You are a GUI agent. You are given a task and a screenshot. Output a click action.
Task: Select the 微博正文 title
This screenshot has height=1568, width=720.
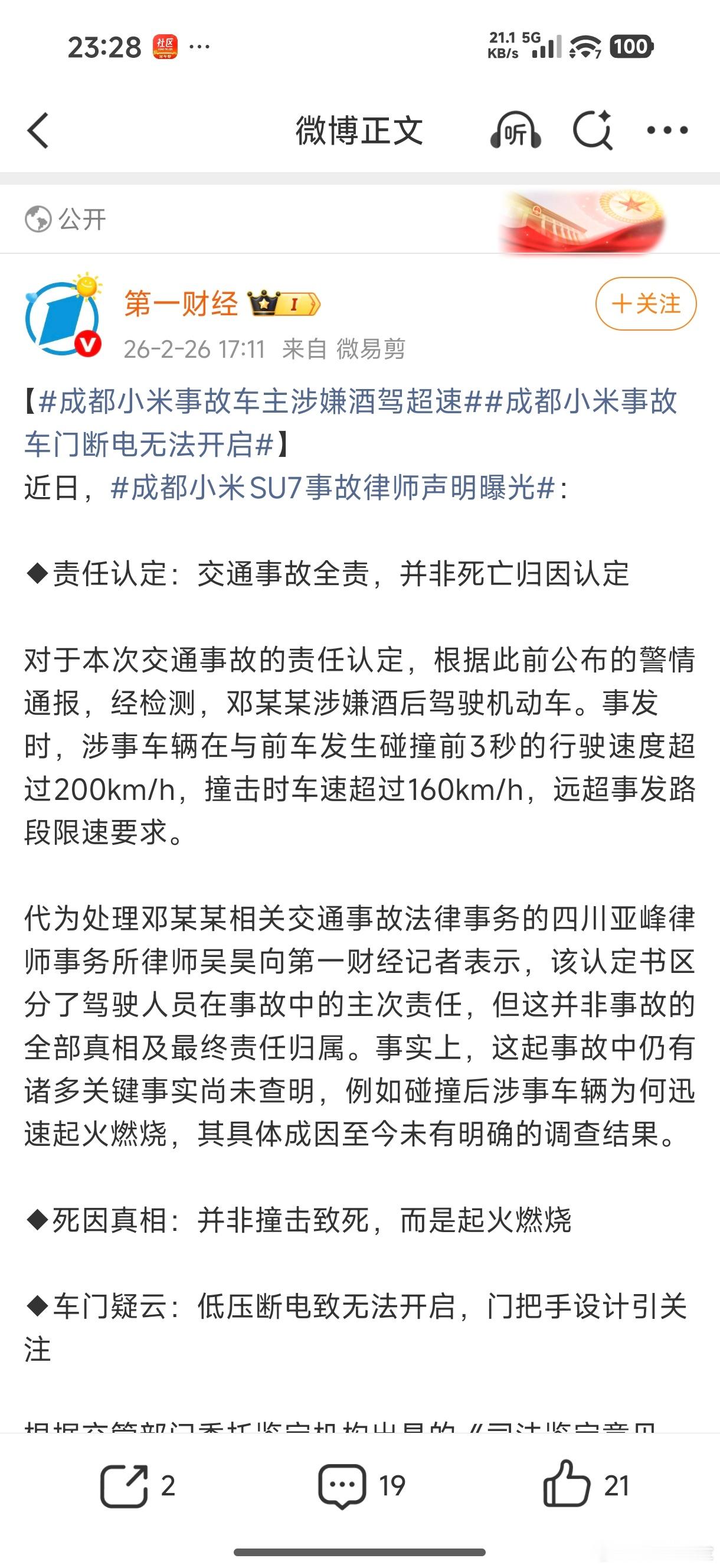(x=358, y=130)
